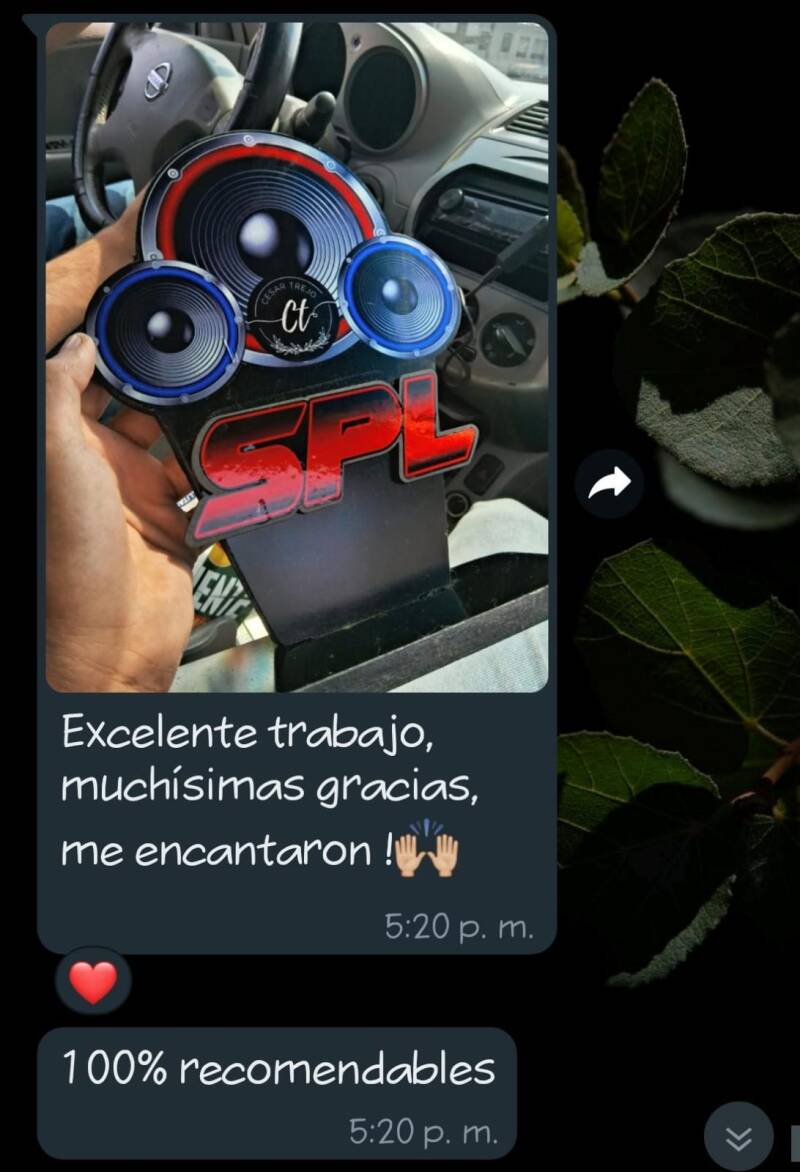800x1172 pixels.
Task: Open the SPL trophy photo message
Action: coord(297,357)
